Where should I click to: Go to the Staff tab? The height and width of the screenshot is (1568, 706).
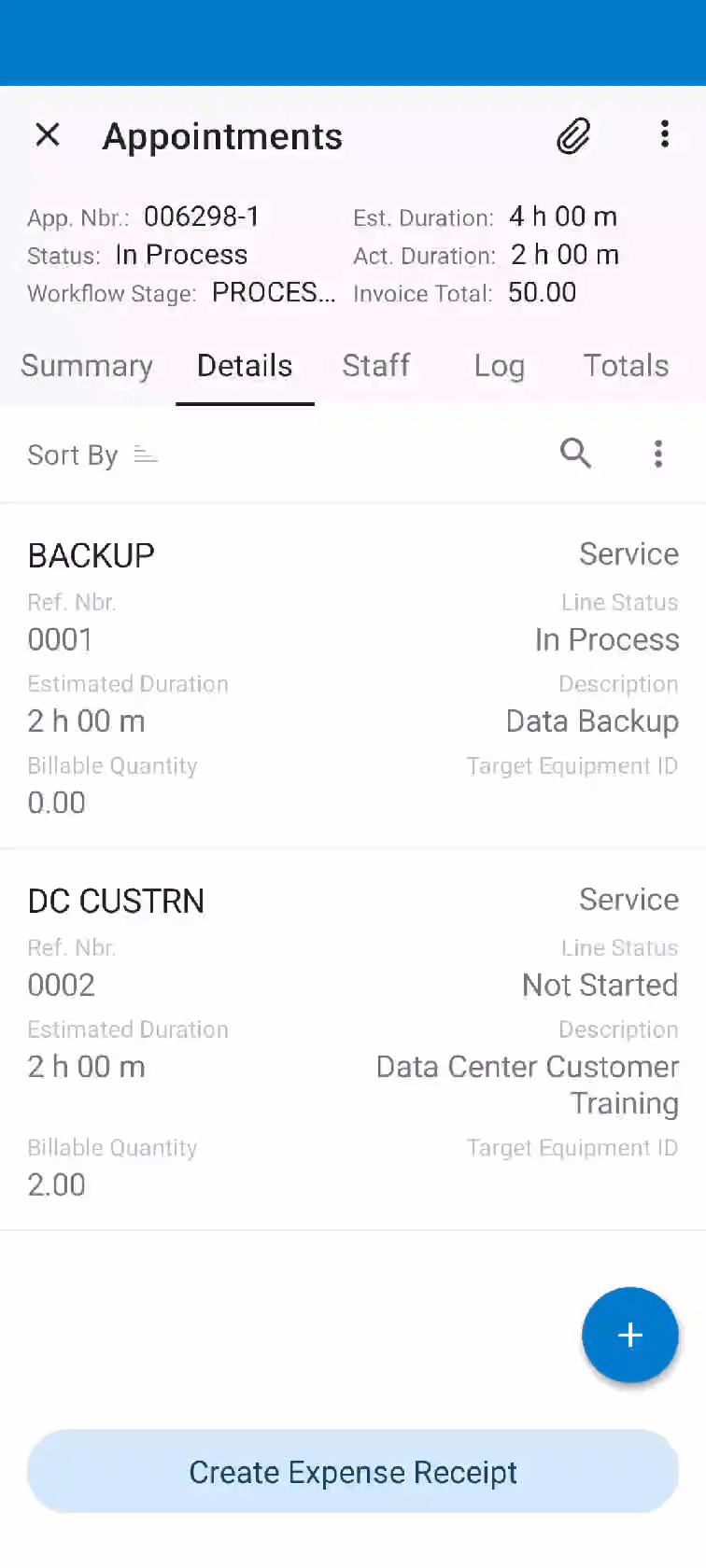[375, 366]
